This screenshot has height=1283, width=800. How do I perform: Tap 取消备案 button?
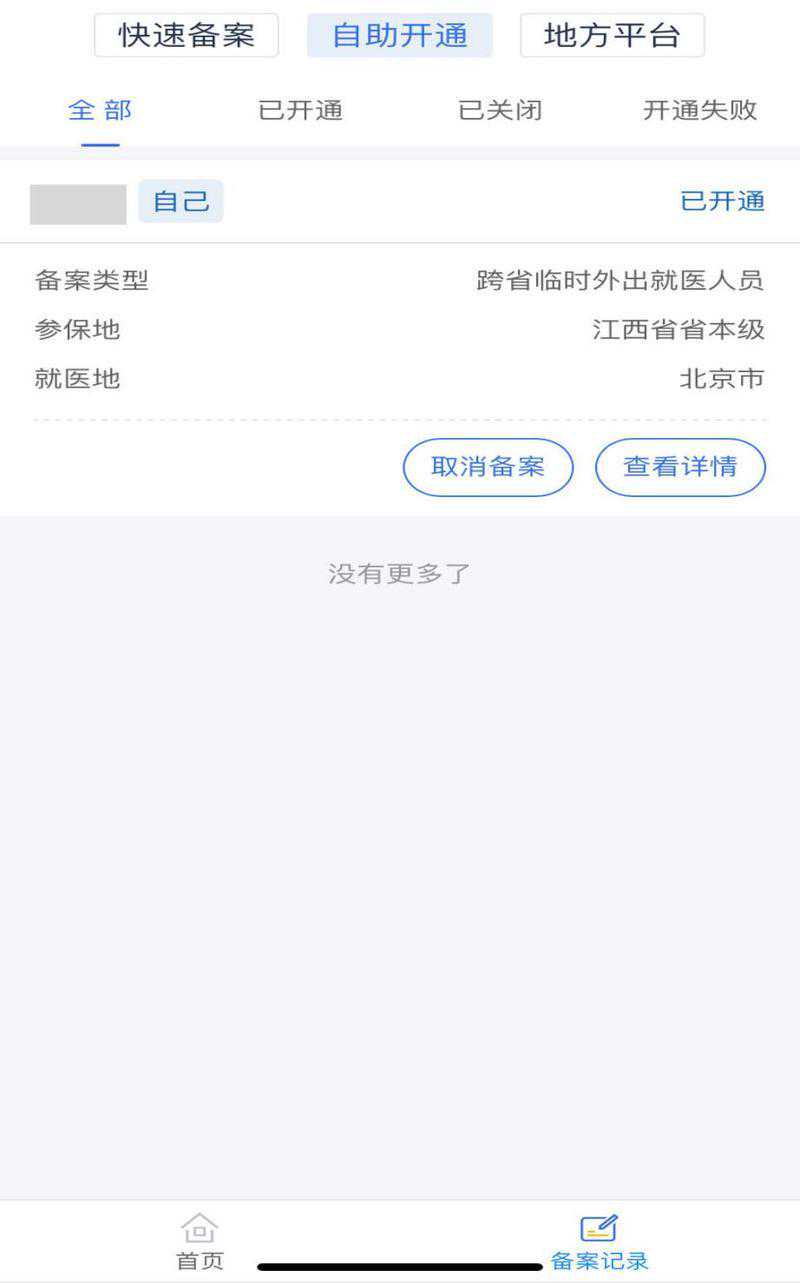(x=488, y=467)
